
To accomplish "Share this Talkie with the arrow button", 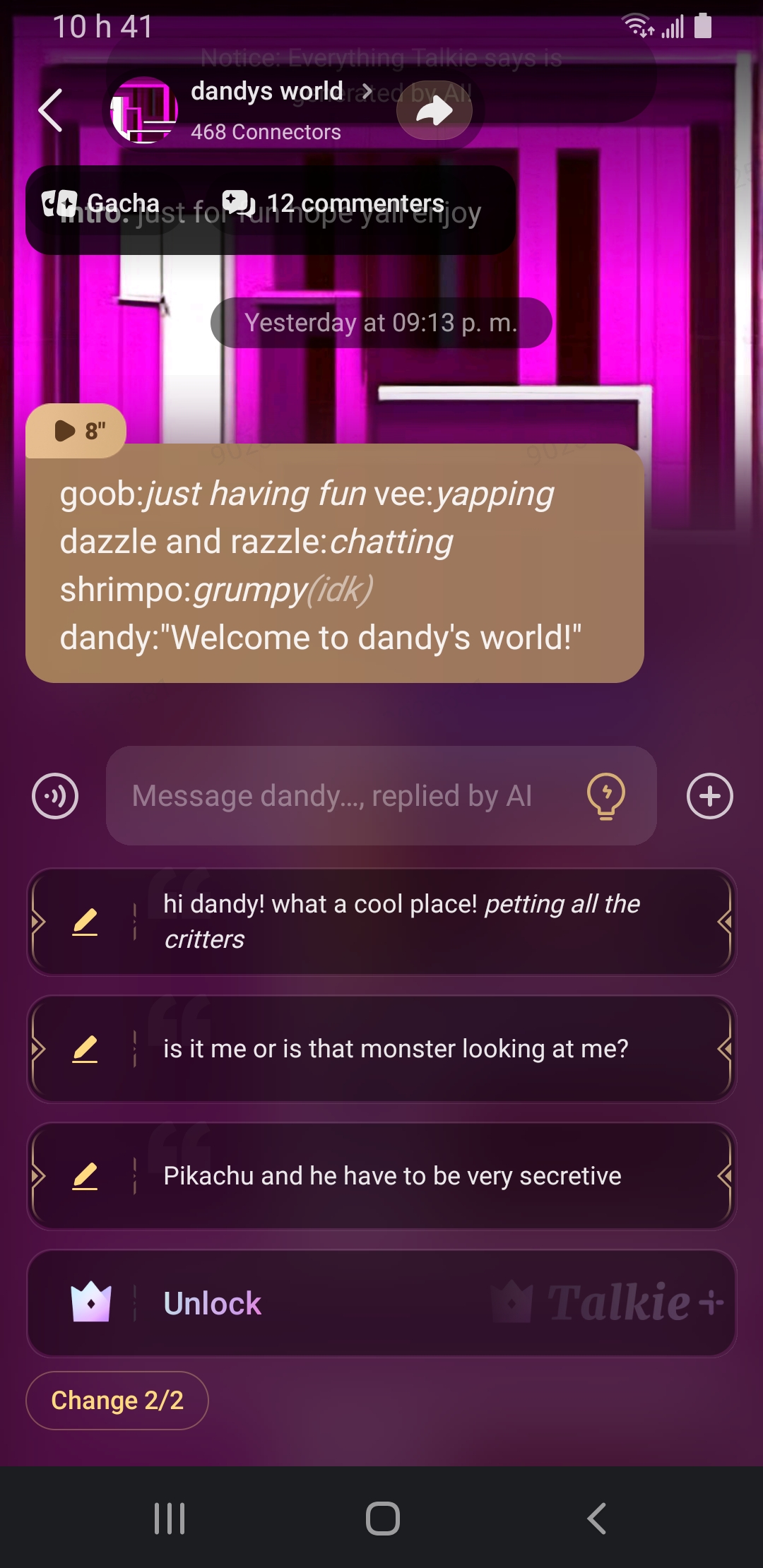I will point(434,110).
